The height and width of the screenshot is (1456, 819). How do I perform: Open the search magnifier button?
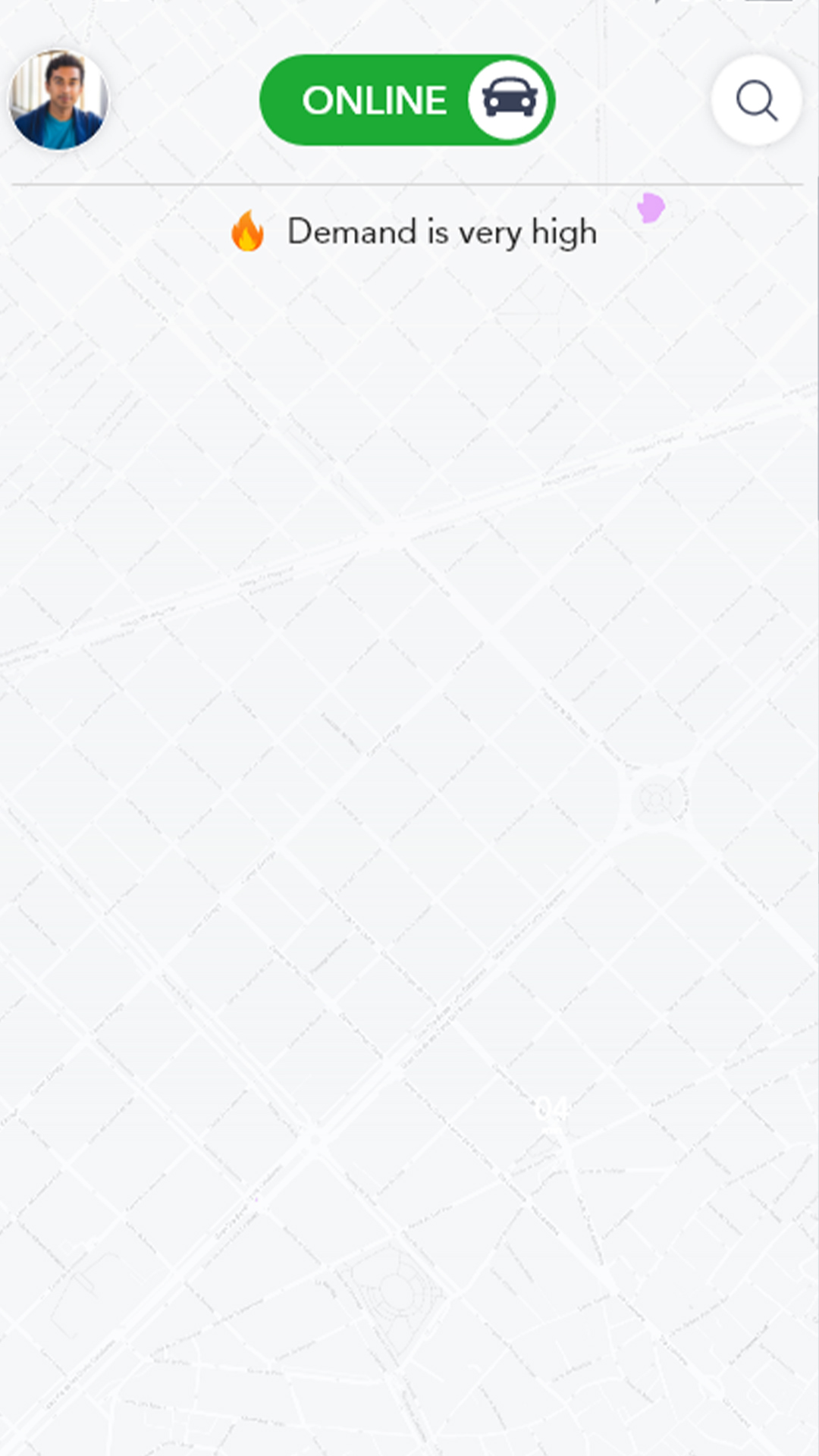point(756,100)
